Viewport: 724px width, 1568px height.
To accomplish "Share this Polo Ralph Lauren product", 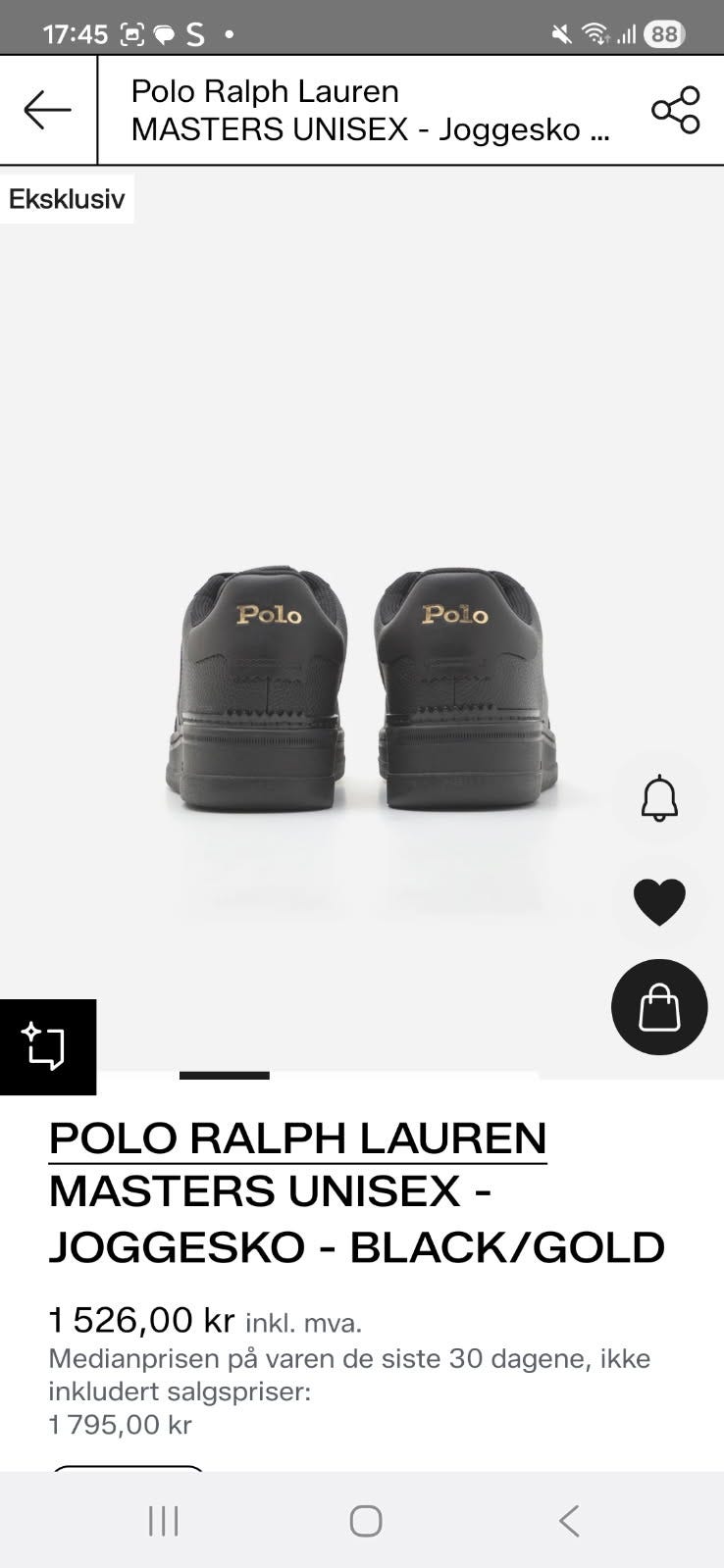I will (x=676, y=110).
